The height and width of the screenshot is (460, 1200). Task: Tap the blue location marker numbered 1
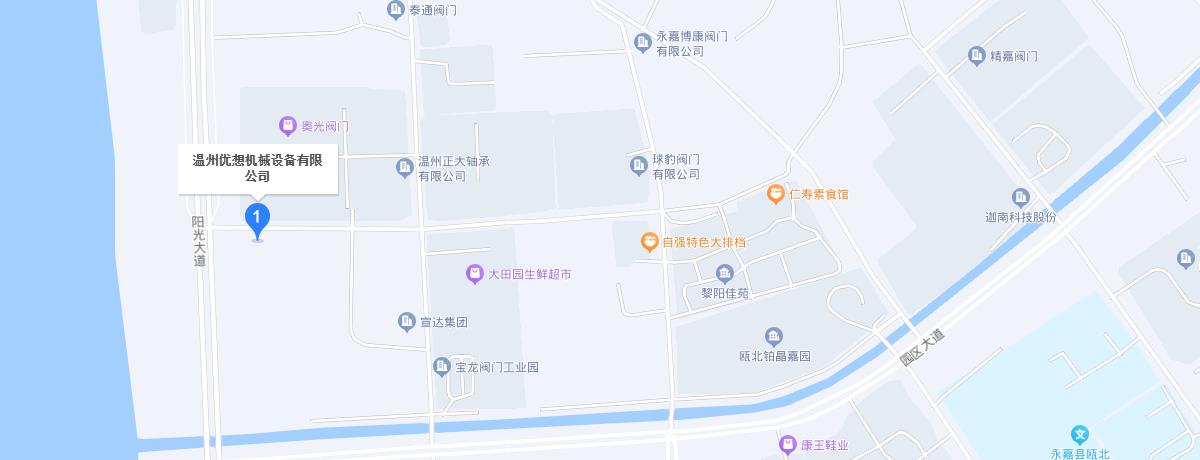[x=257, y=218]
